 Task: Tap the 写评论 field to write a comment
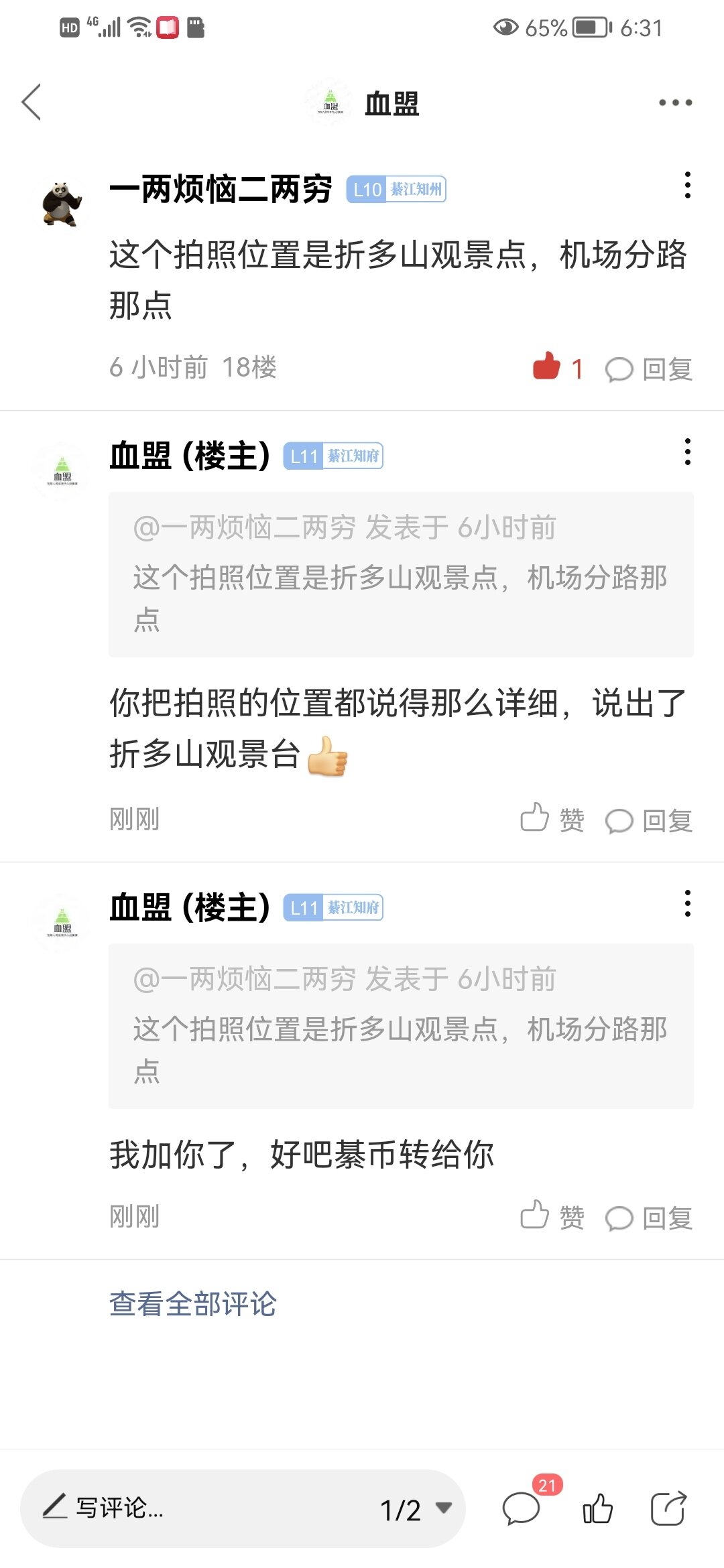coord(201,1508)
